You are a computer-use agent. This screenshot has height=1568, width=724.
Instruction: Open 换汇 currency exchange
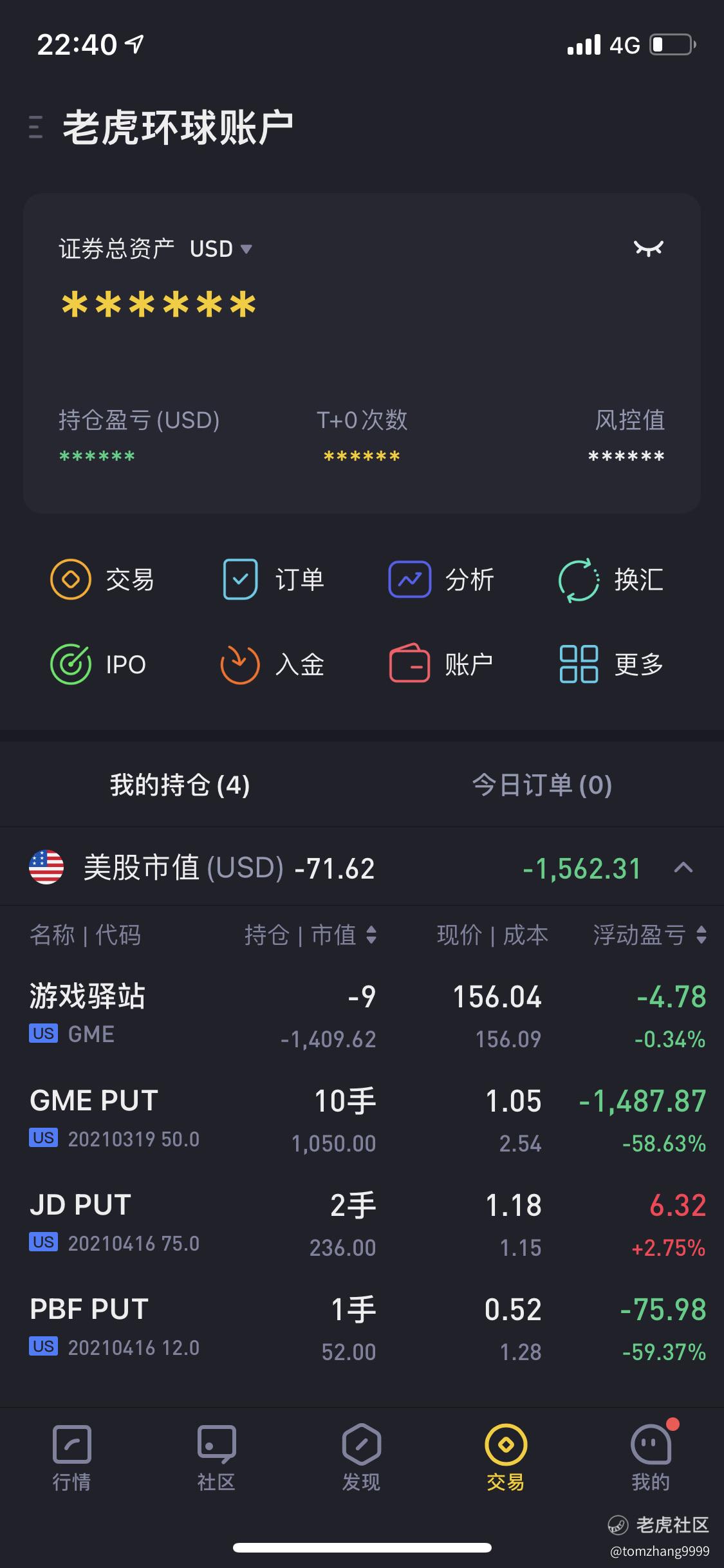(611, 579)
